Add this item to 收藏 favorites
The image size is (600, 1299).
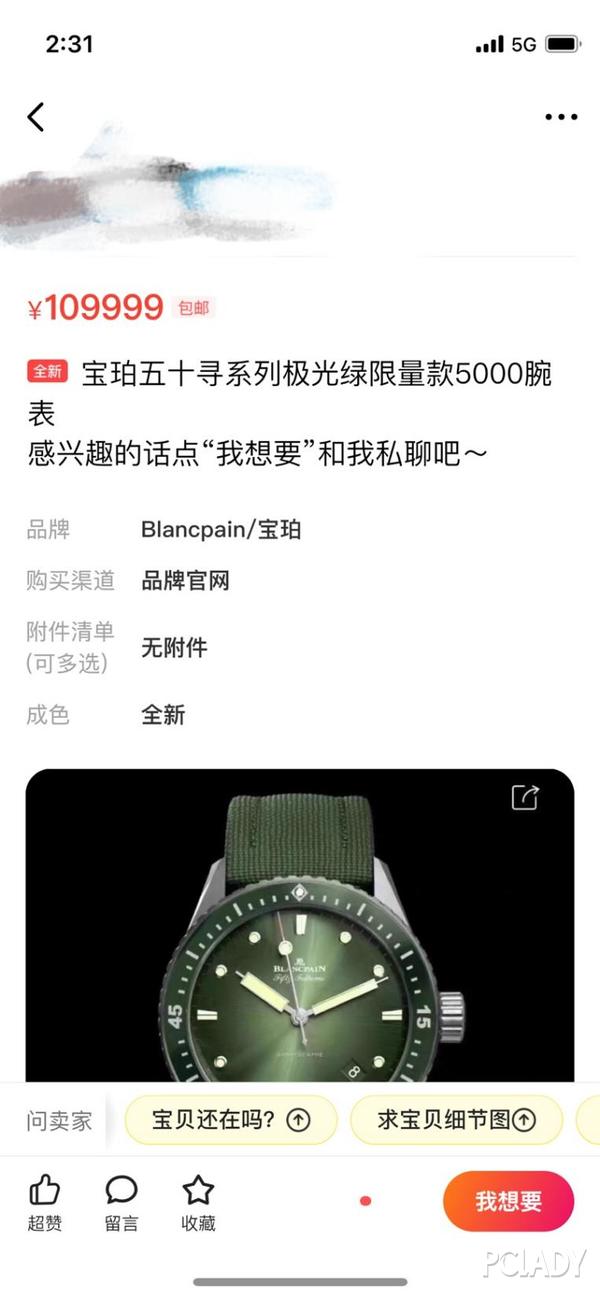click(198, 1203)
